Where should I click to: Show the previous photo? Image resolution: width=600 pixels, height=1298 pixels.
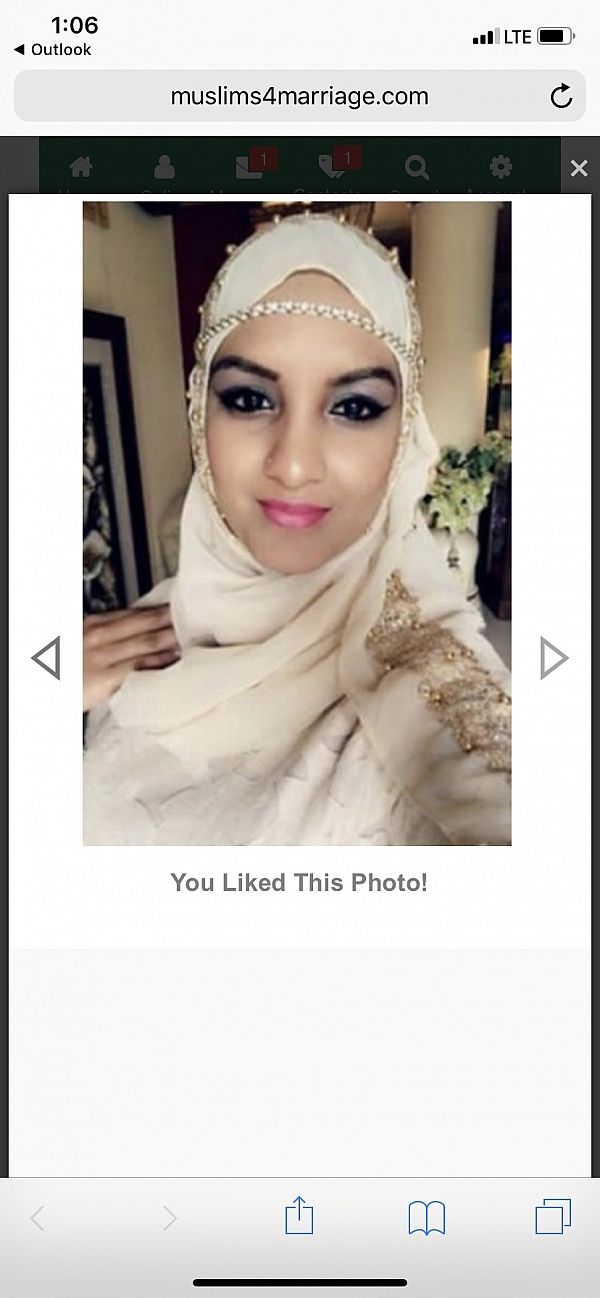46,657
